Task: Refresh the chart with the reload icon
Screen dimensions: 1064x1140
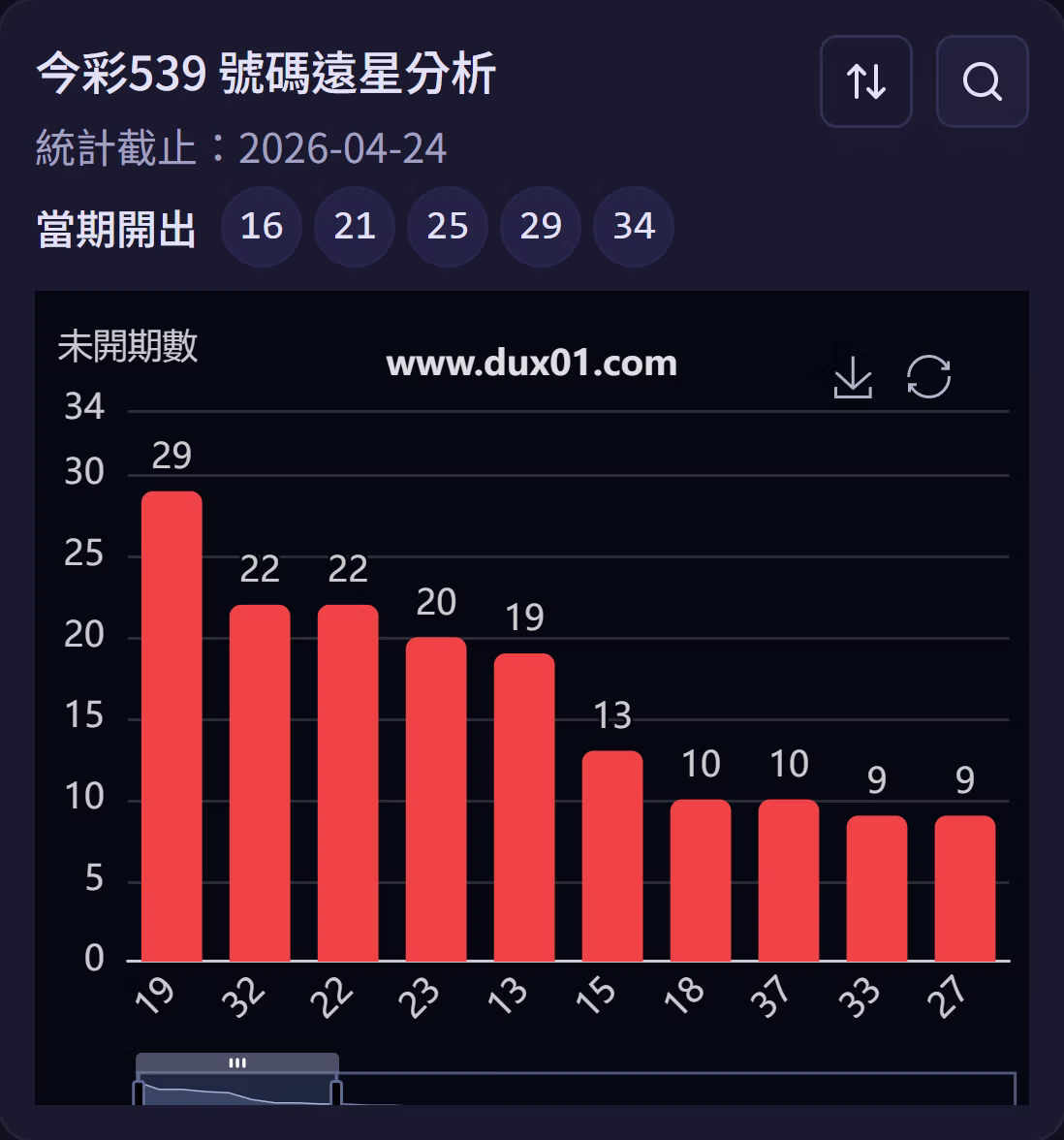Action: 927,377
